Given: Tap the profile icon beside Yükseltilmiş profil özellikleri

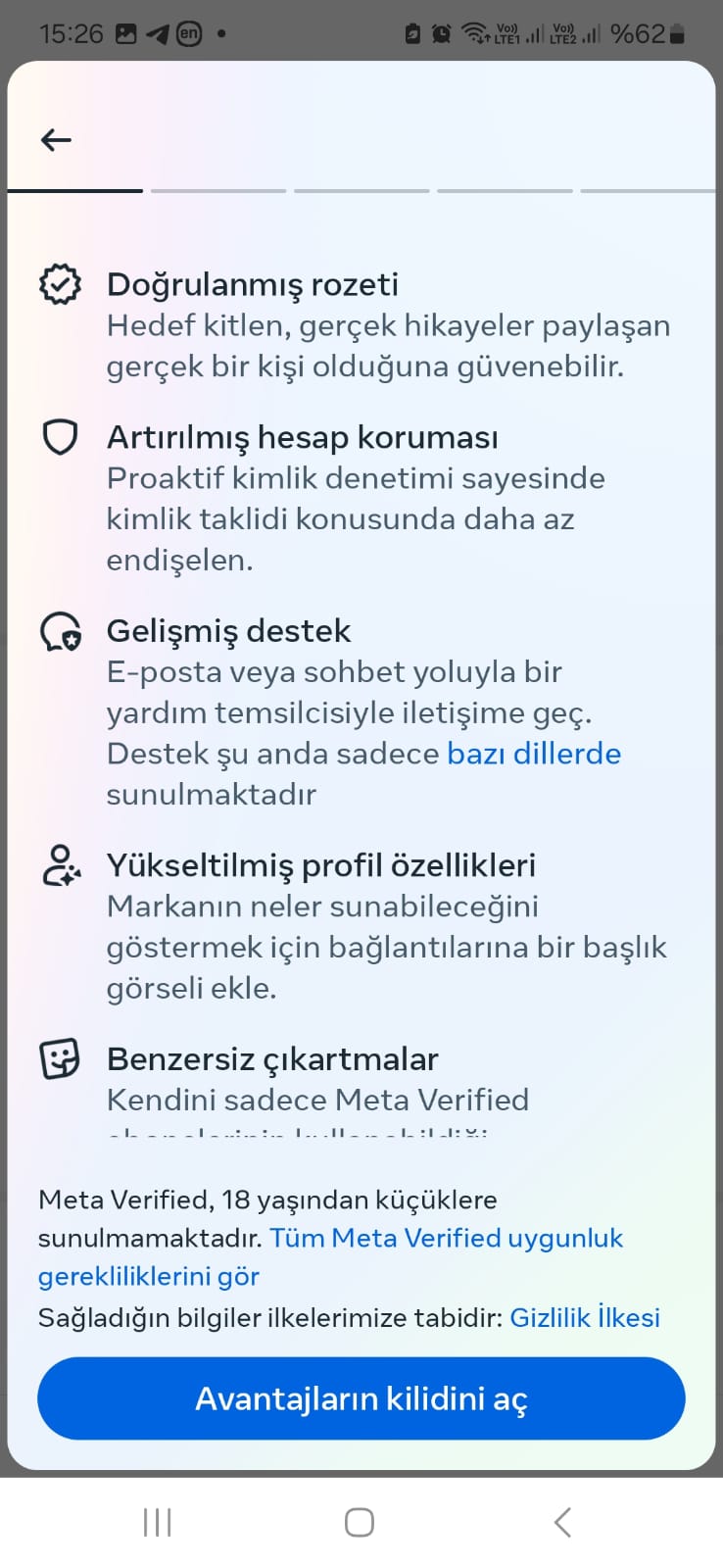Looking at the screenshot, I should click(x=60, y=865).
